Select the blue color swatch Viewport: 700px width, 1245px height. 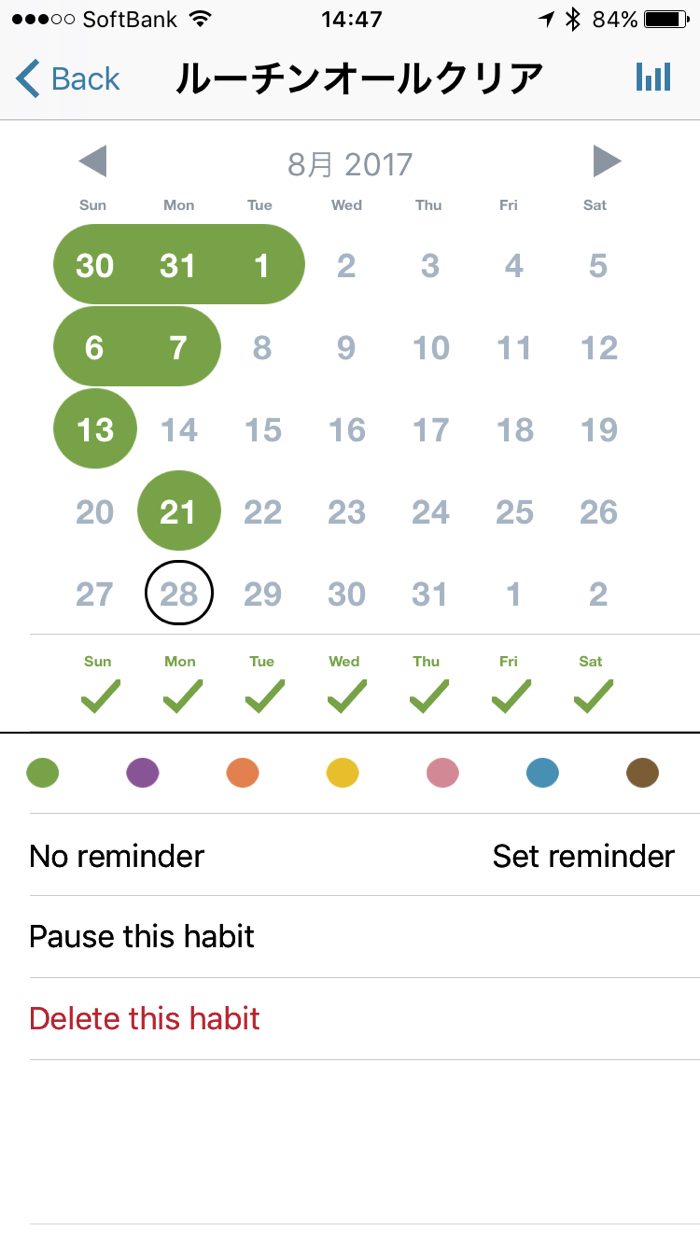pos(543,773)
